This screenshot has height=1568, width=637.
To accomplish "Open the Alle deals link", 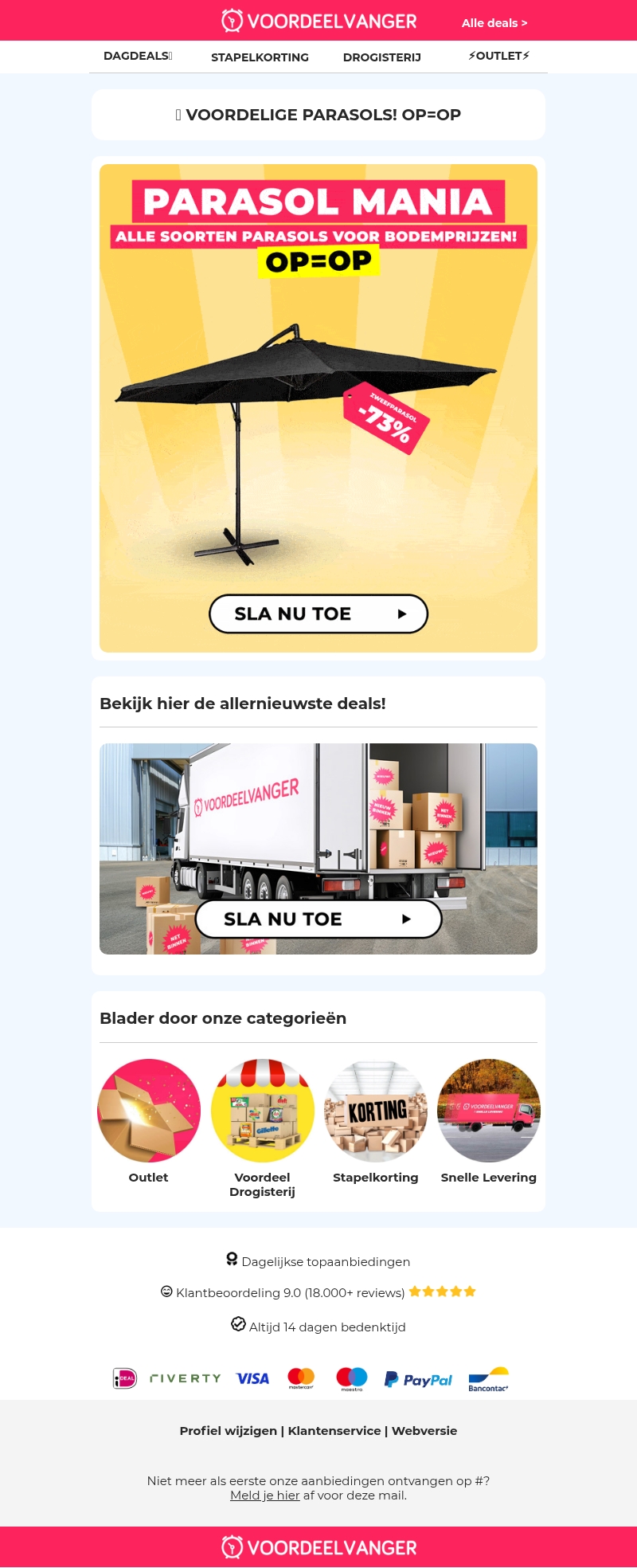I will pos(494,23).
